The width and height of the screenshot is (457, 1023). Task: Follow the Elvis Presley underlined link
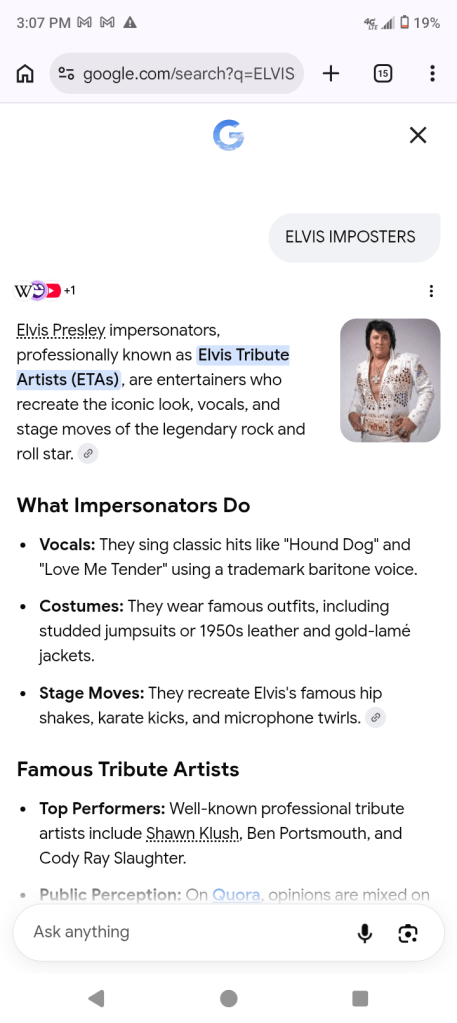click(x=61, y=331)
